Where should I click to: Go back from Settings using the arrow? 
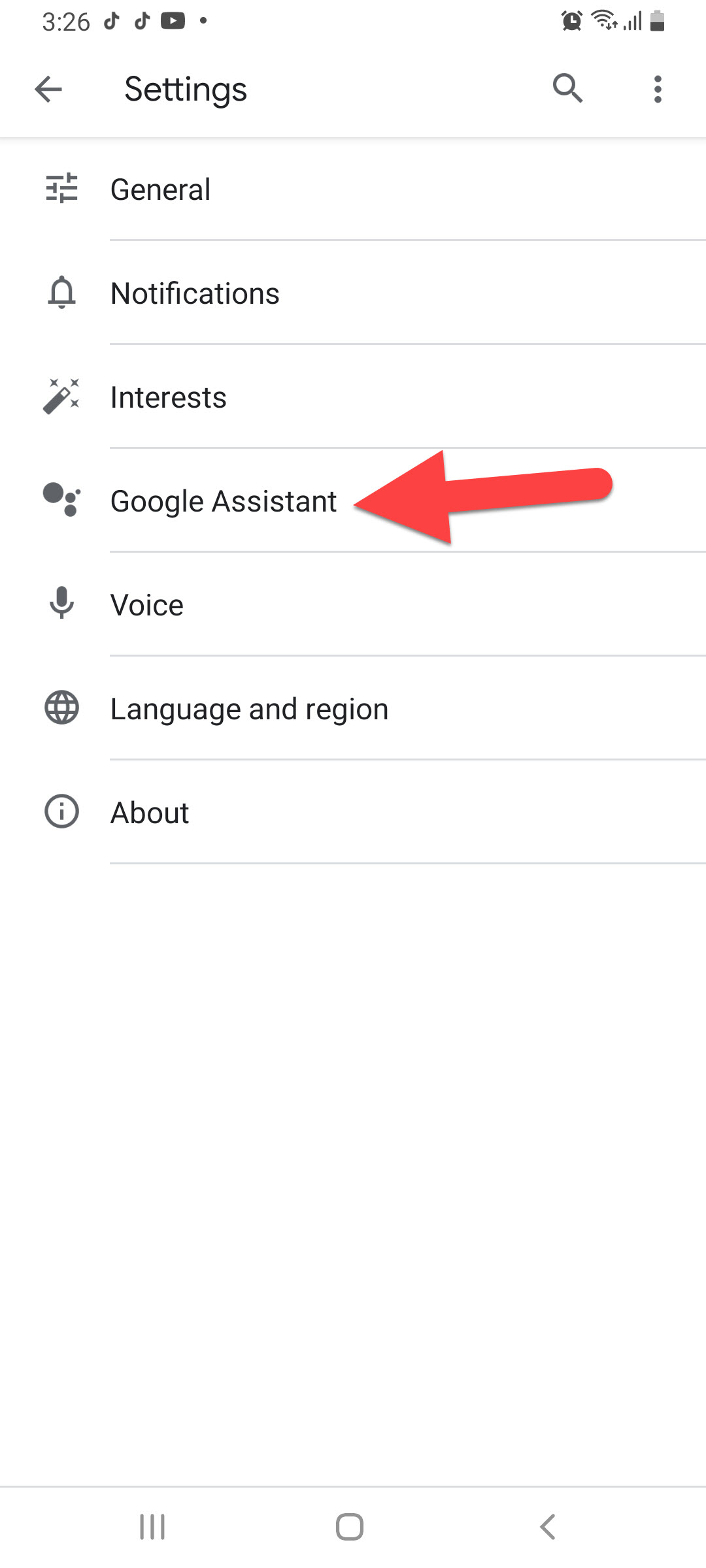click(48, 89)
